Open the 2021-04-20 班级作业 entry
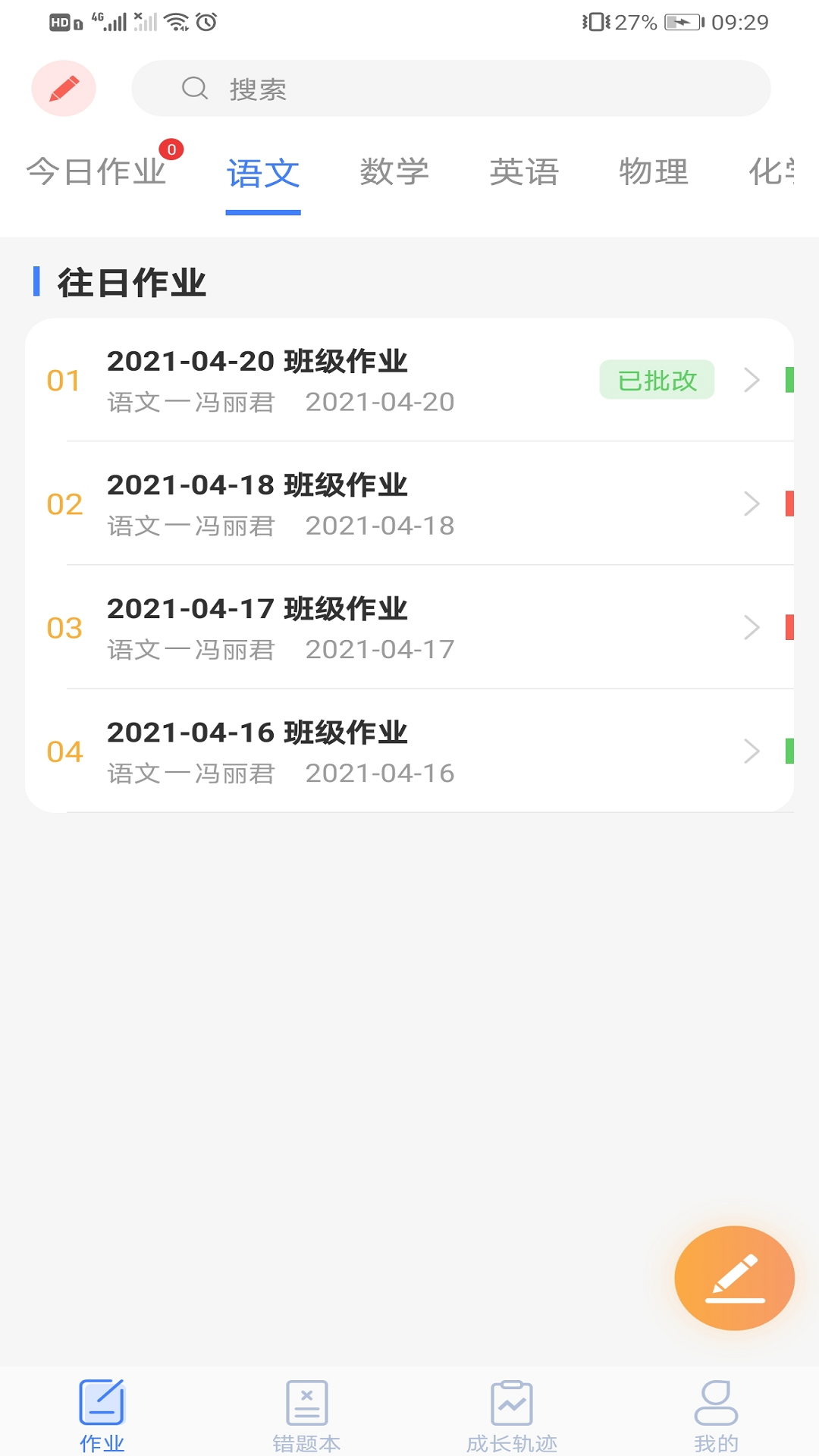This screenshot has width=819, height=1456. [x=409, y=381]
